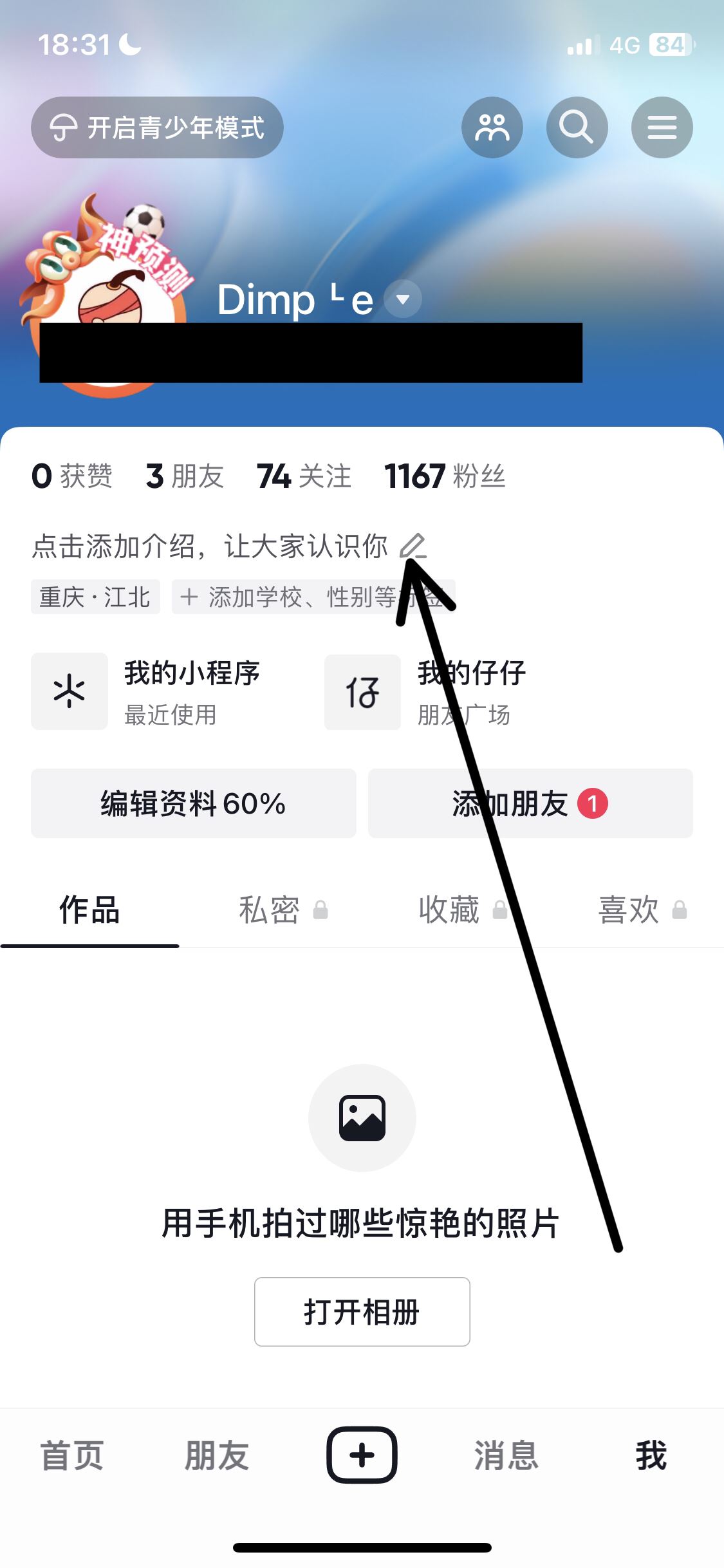Tap the 1167 粉丝 followers count

pos(445,476)
